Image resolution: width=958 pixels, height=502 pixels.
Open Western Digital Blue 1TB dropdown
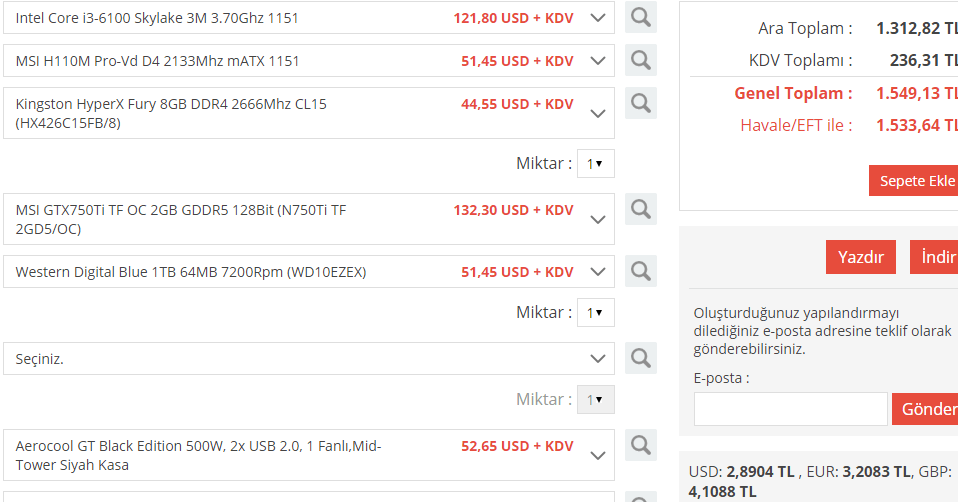(x=598, y=272)
